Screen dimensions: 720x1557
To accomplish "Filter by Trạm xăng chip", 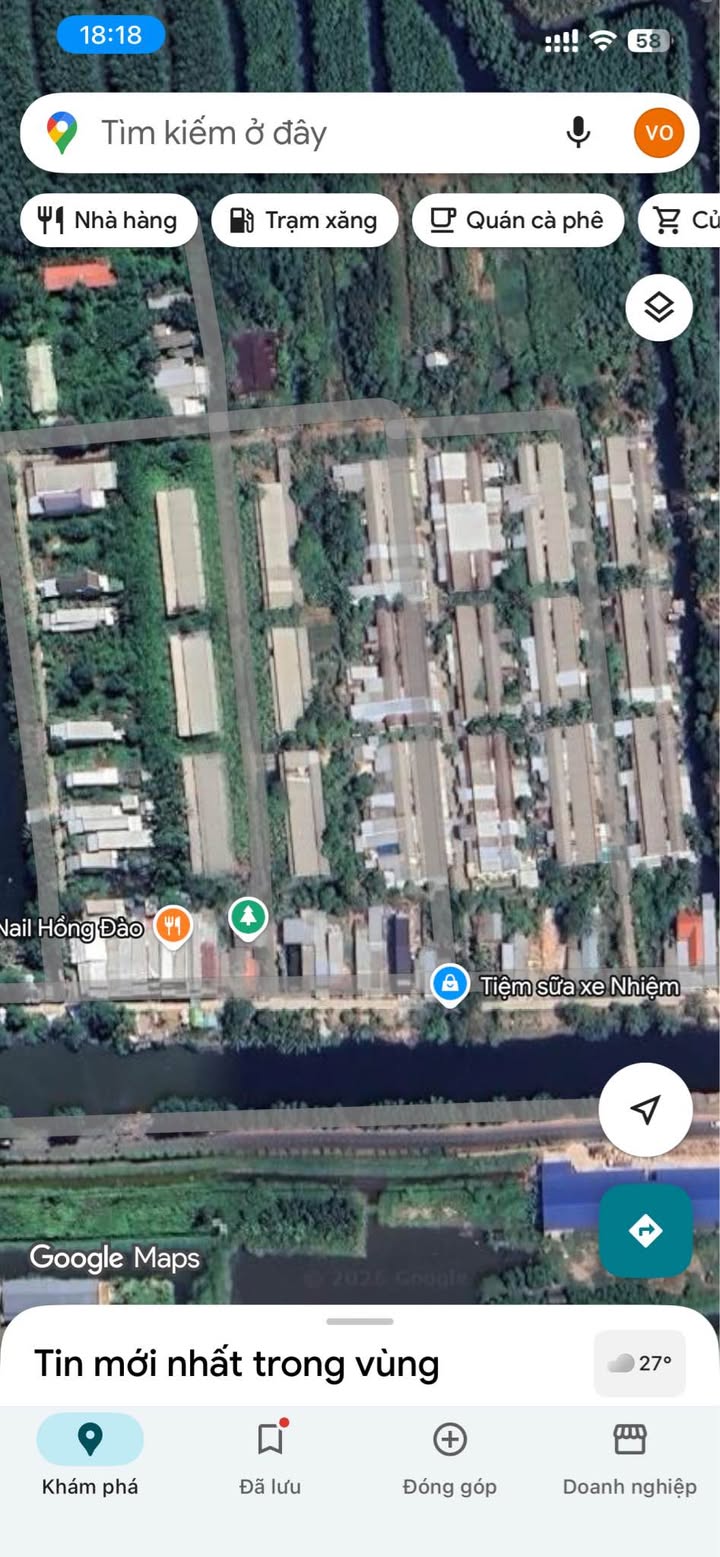I will 304,221.
